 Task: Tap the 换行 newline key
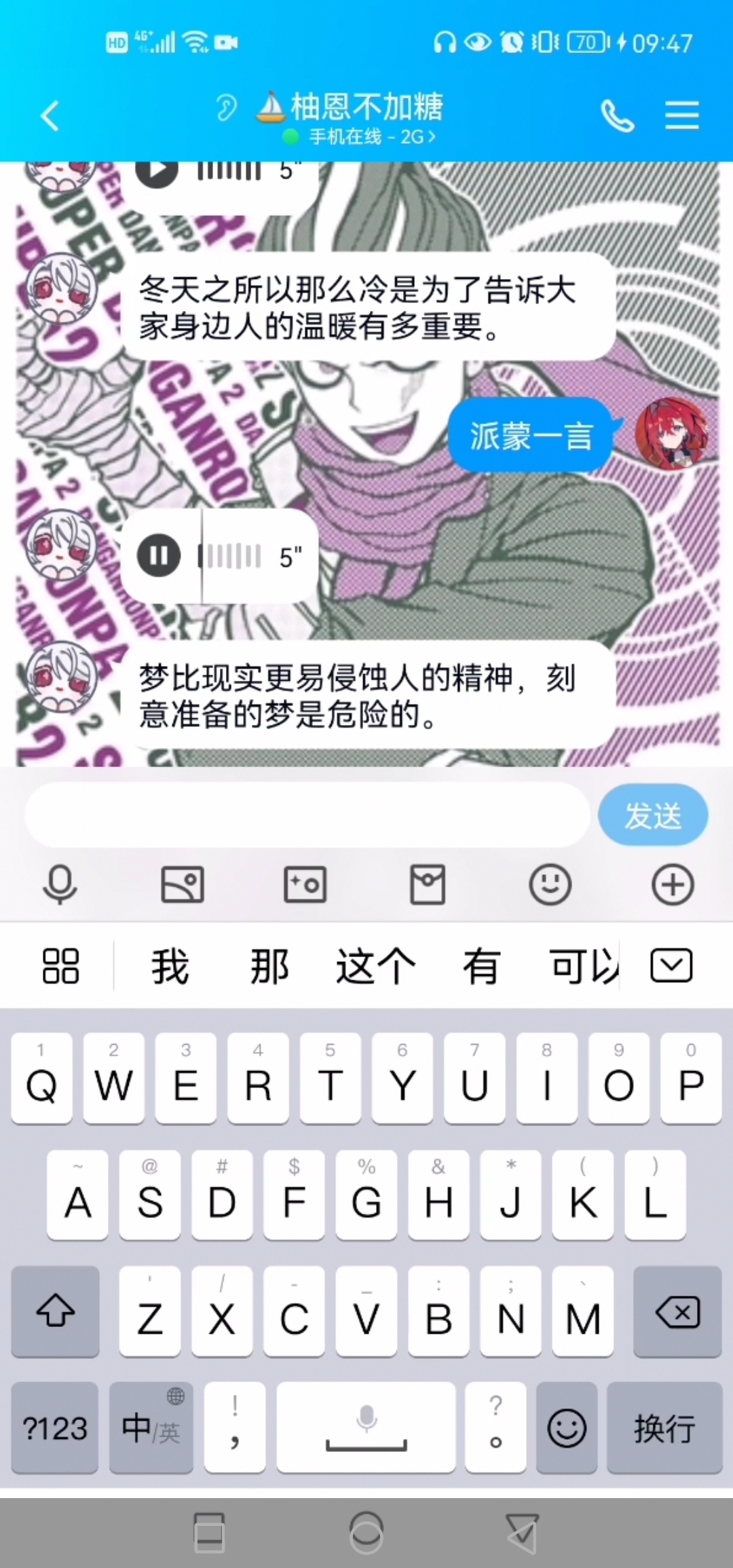point(664,1427)
